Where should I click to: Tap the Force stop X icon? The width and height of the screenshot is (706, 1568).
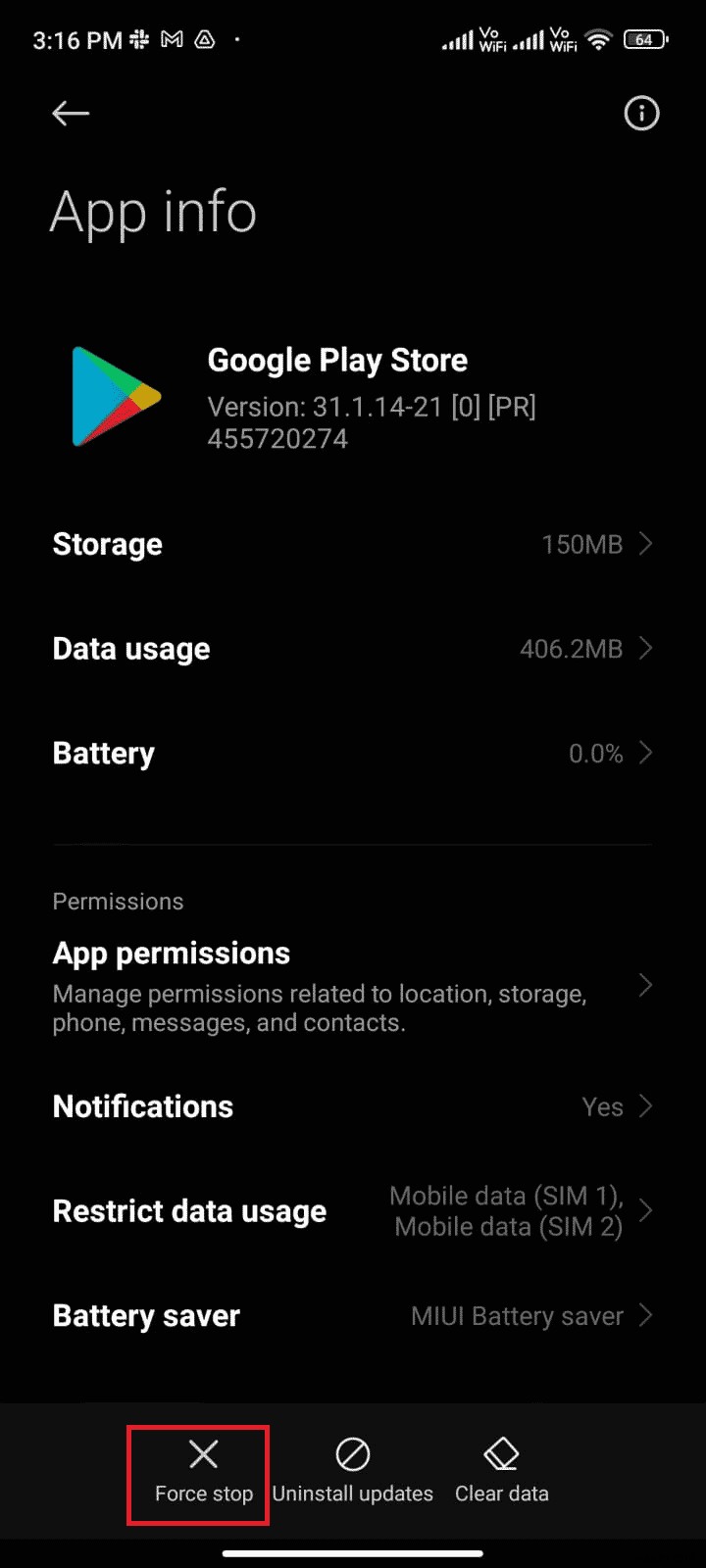click(203, 1454)
